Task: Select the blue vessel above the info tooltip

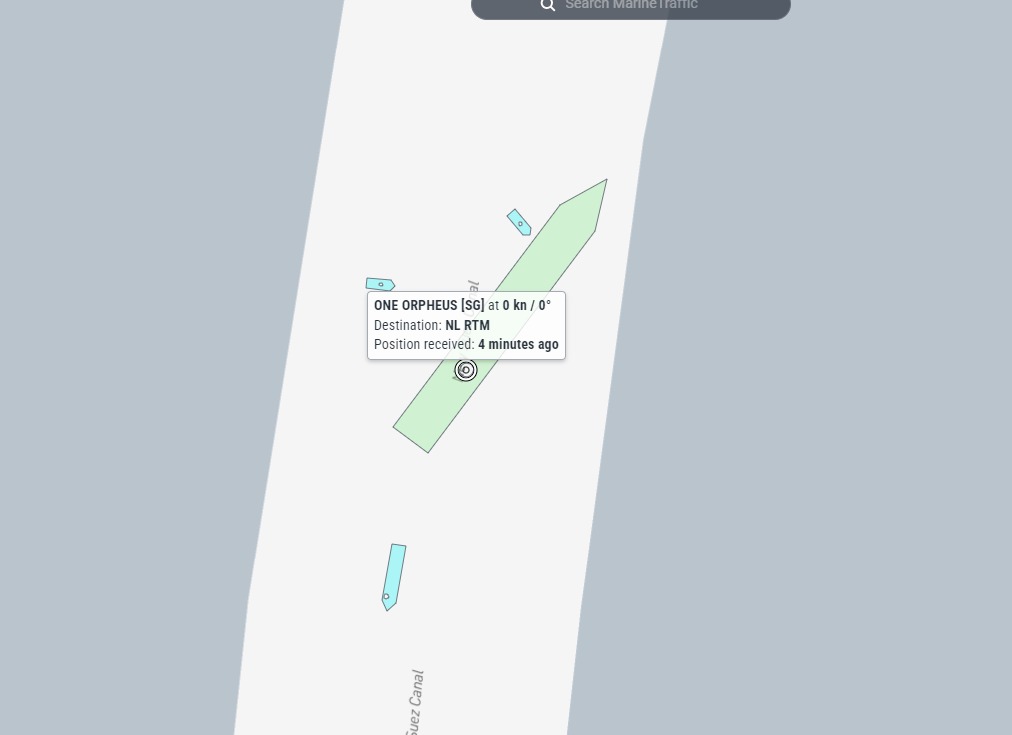Action: tap(380, 285)
